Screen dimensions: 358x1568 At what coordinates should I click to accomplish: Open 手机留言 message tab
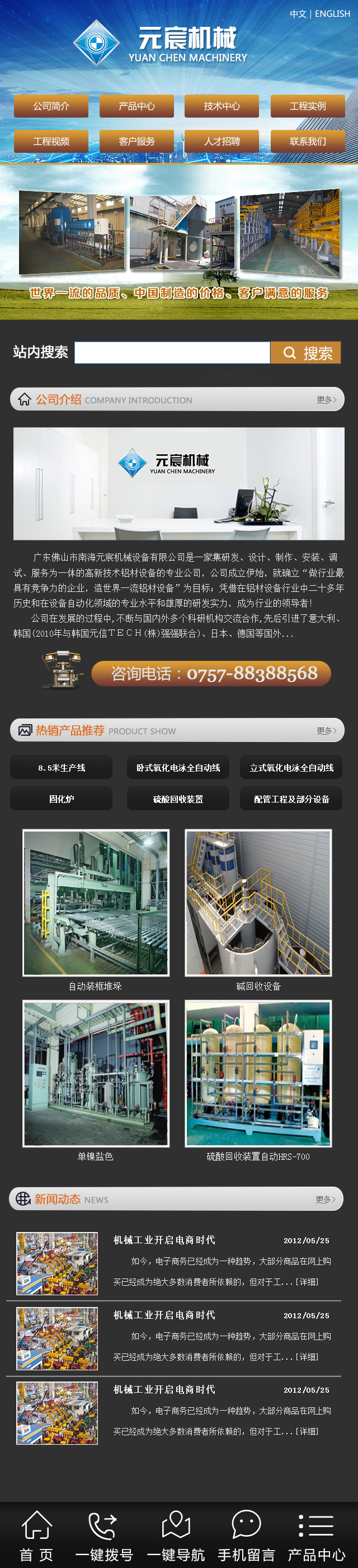(246, 1536)
